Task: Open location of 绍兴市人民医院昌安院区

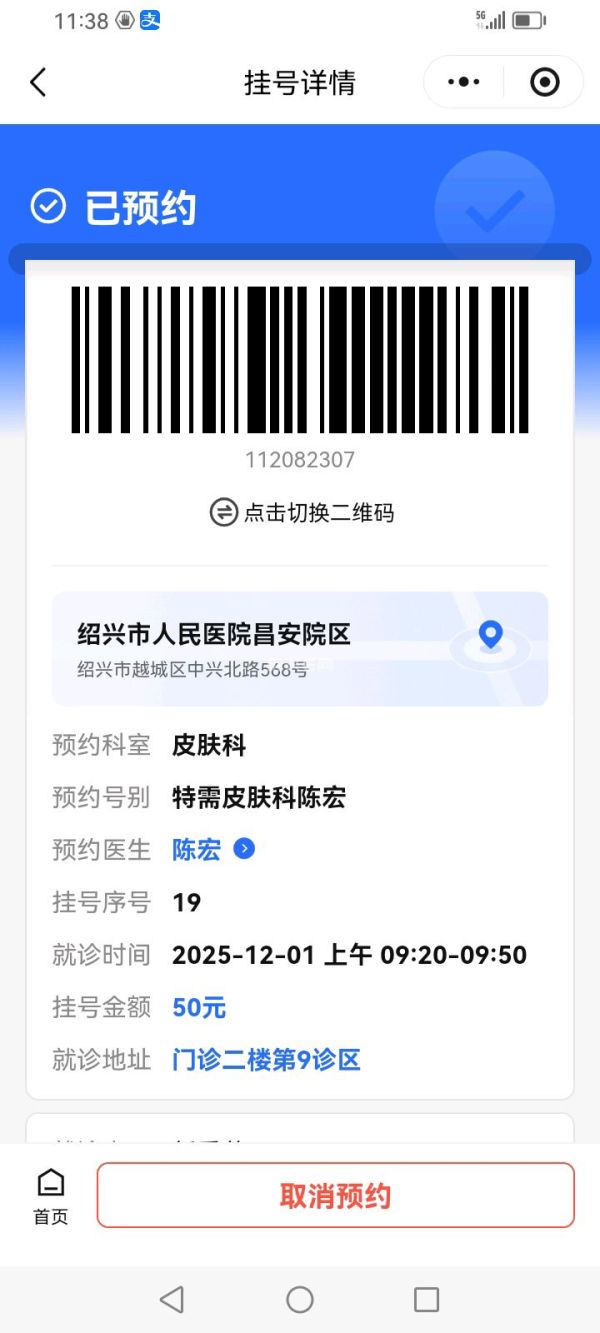Action: (x=490, y=635)
